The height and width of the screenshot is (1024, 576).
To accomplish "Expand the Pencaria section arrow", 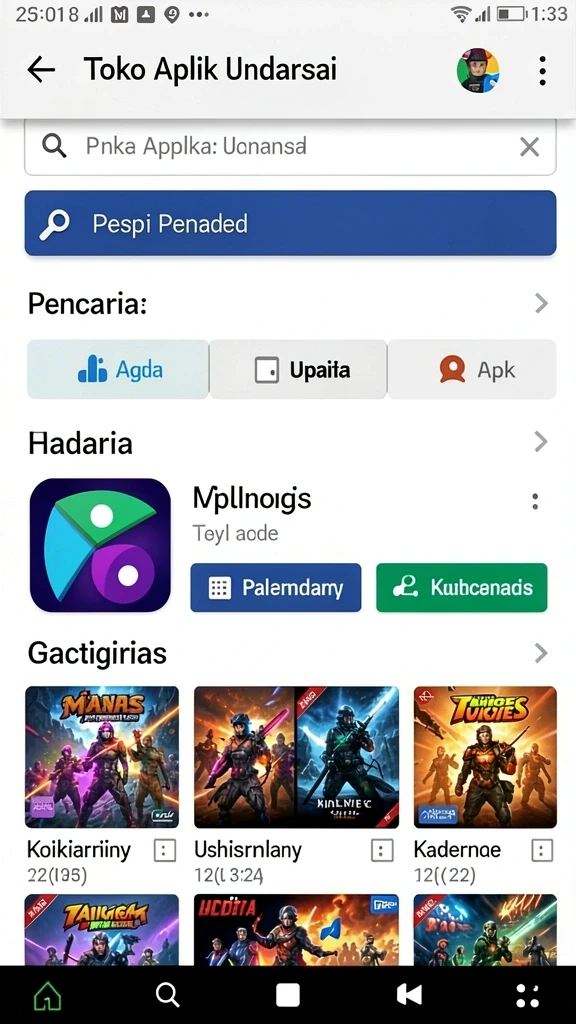I will point(541,303).
